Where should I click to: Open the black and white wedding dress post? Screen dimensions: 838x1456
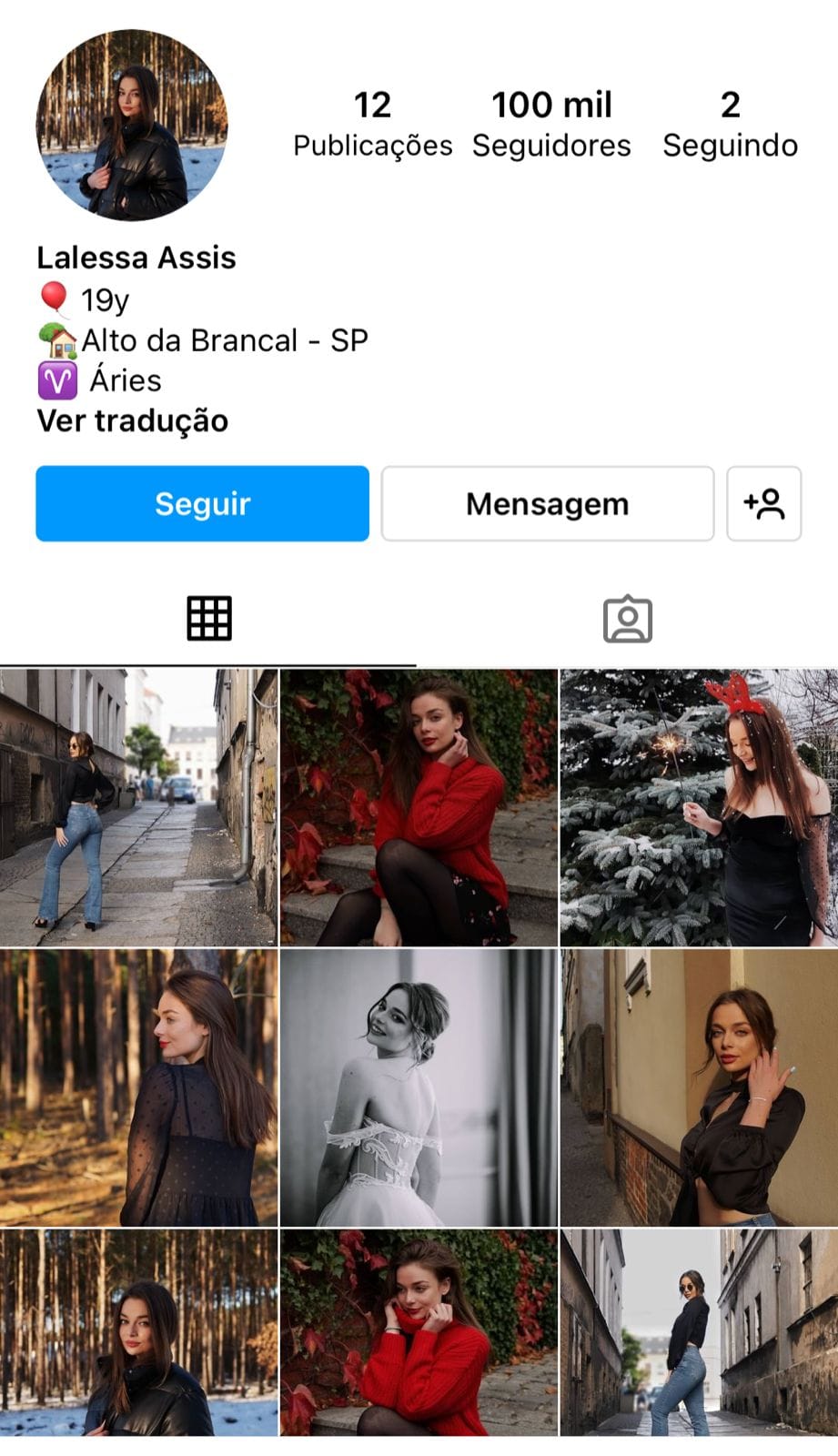pos(419,1087)
